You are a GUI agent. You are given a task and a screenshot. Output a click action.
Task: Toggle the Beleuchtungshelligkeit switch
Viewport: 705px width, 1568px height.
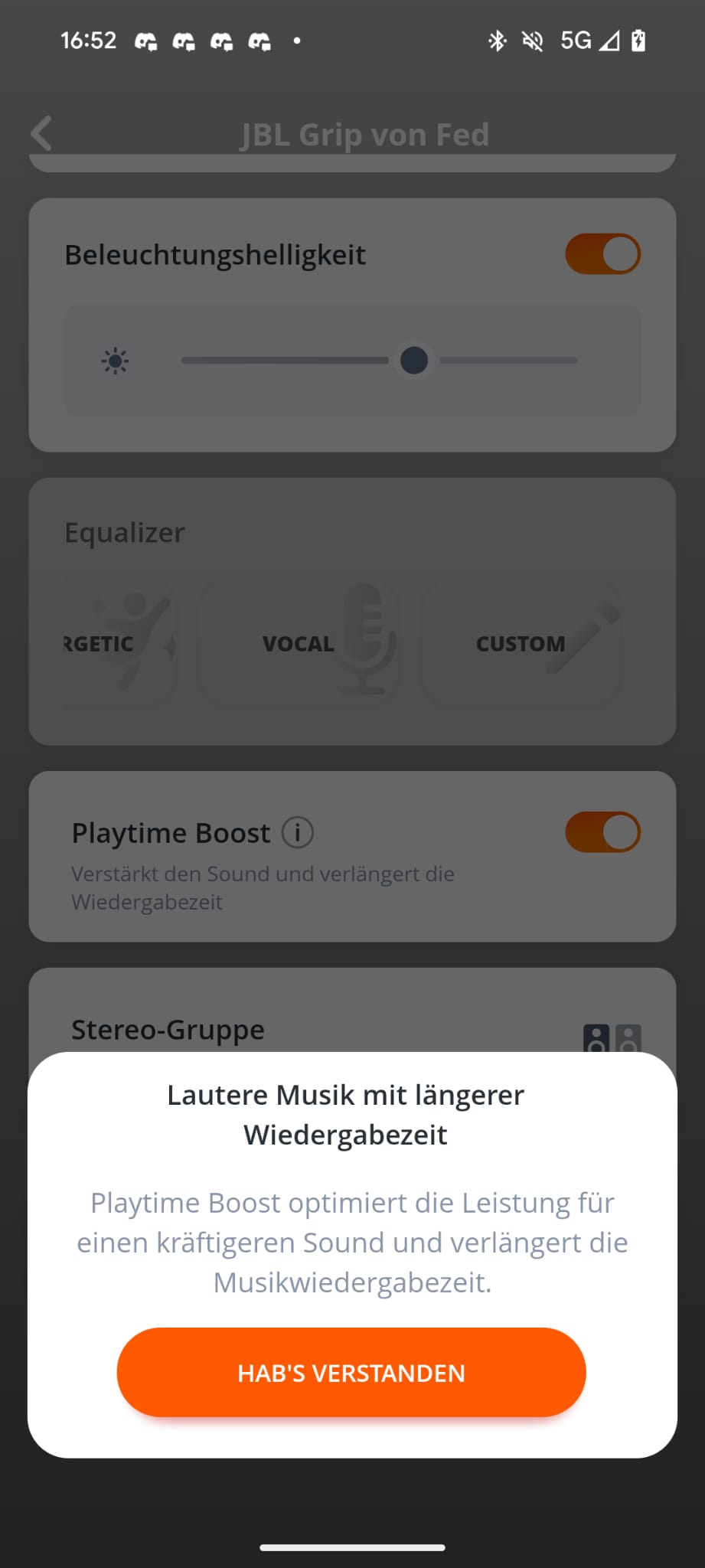pyautogui.click(x=602, y=254)
